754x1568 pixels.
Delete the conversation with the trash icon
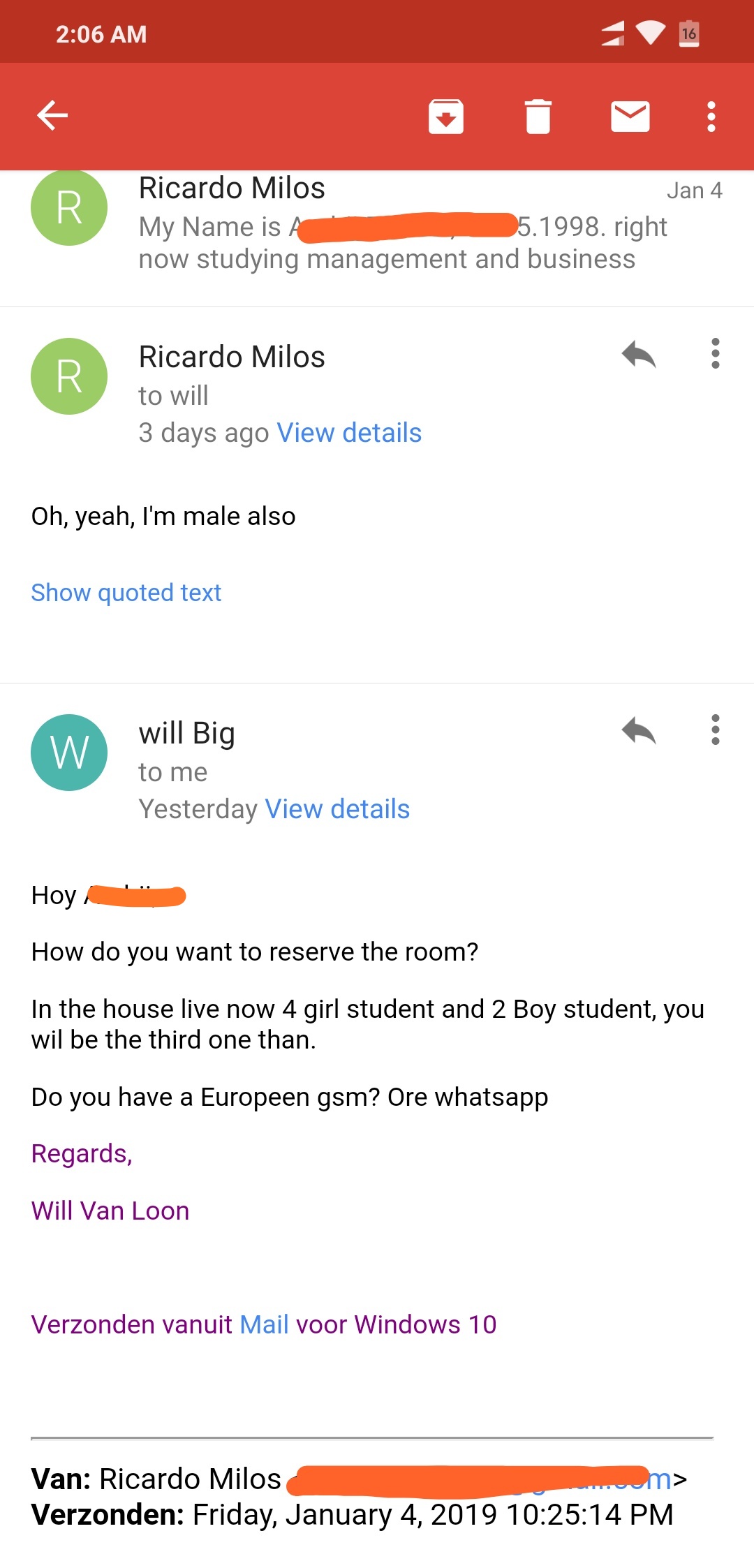point(538,116)
